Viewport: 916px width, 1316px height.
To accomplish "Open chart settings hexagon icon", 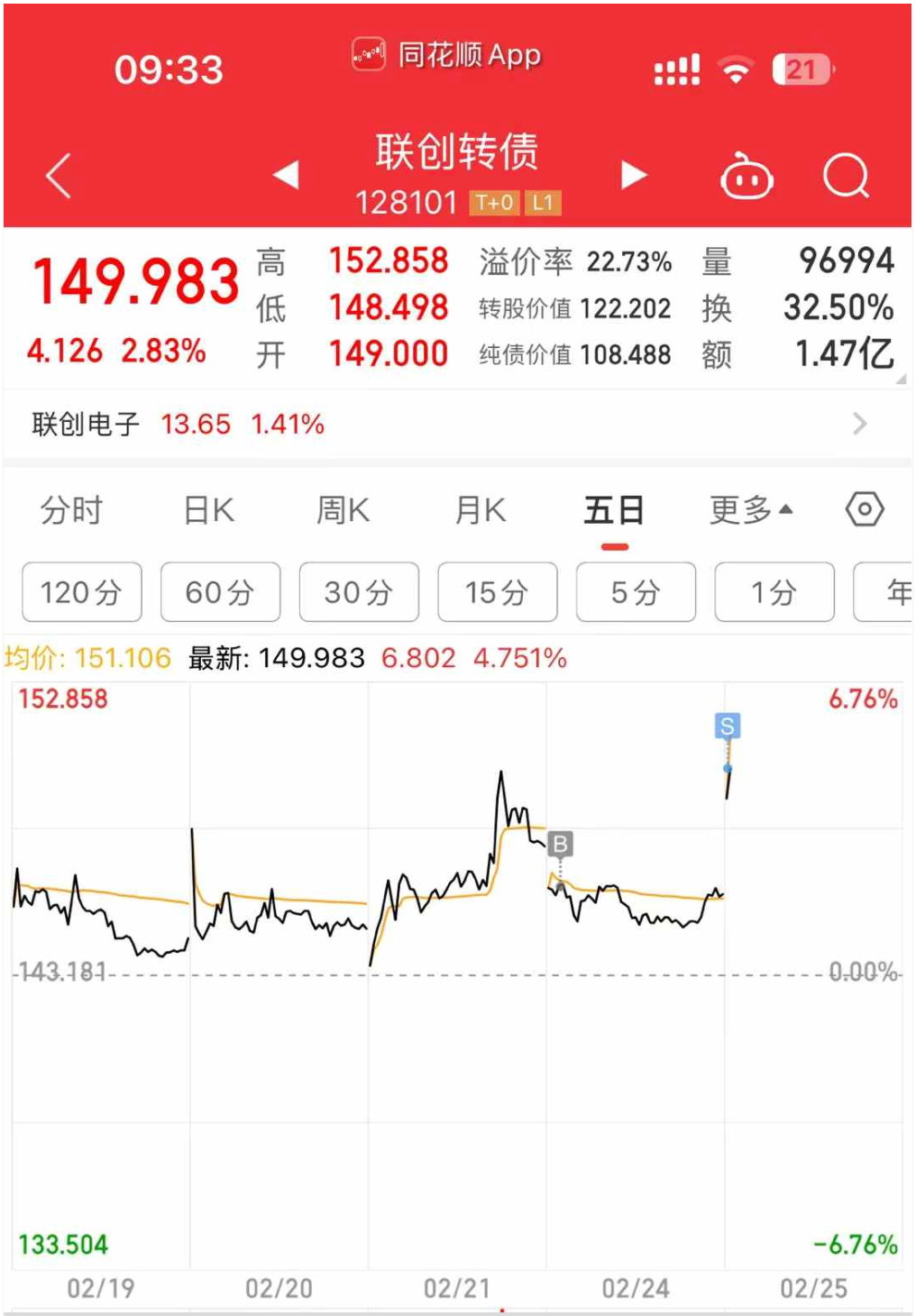I will 864,510.
